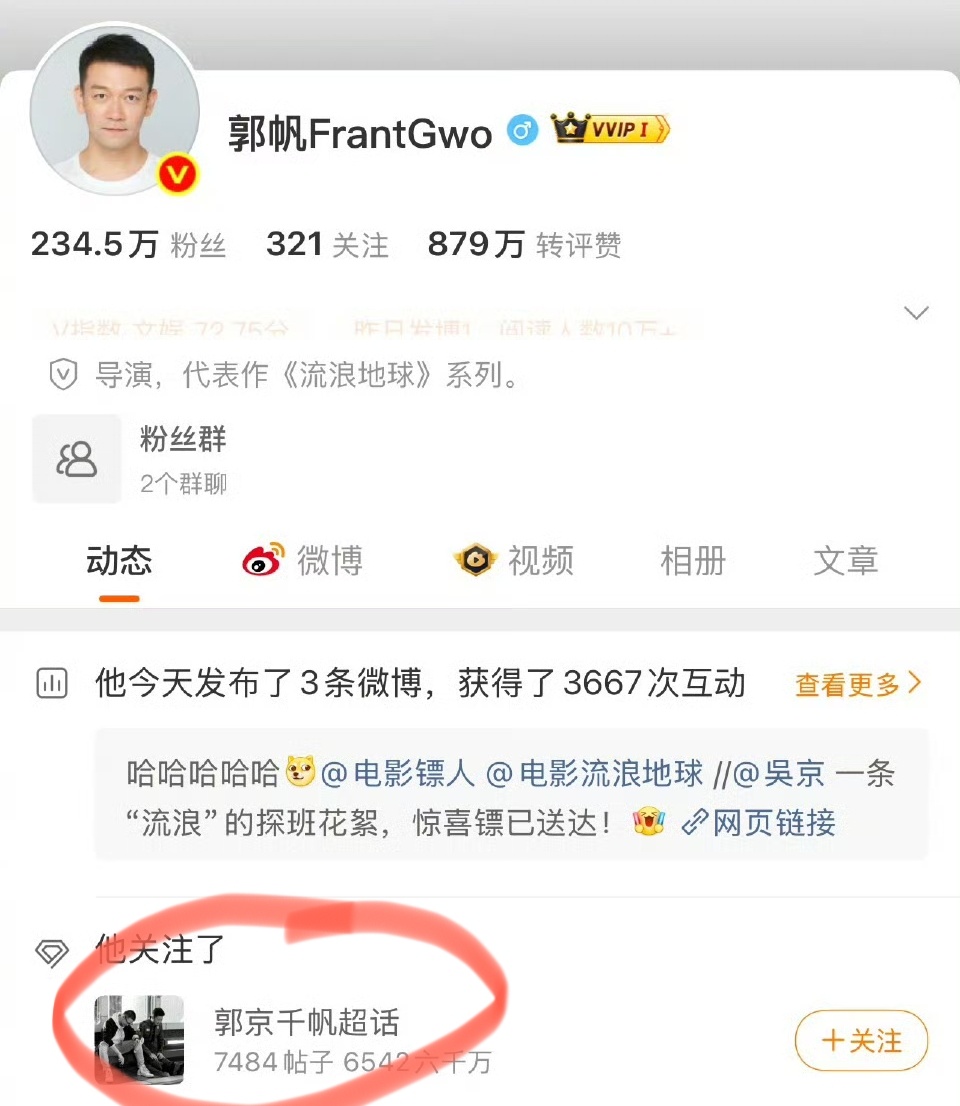Switch to the 相册 tab
Screen dimensions: 960x1106
coord(693,561)
